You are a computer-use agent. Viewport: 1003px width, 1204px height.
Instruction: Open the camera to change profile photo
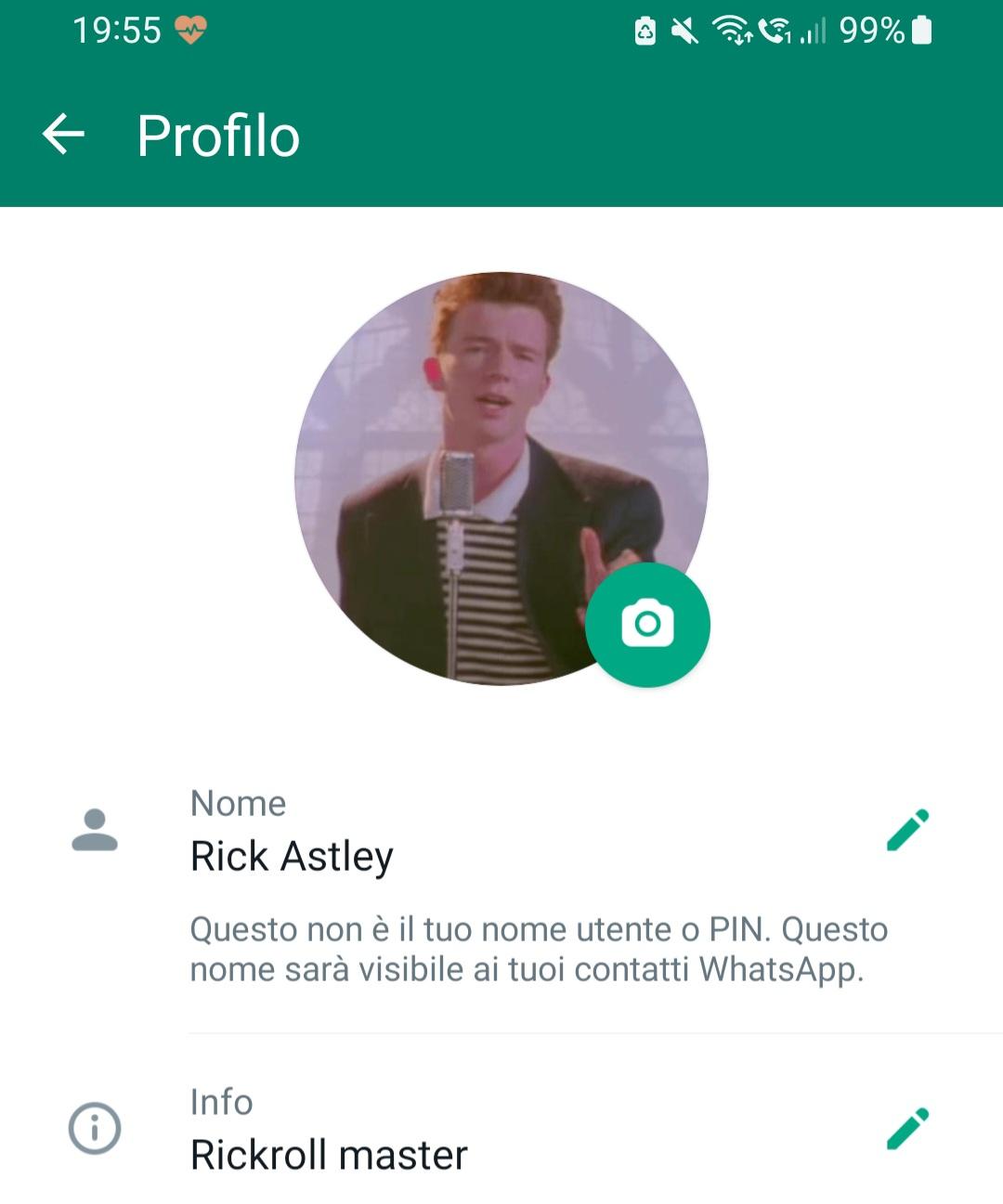[650, 626]
